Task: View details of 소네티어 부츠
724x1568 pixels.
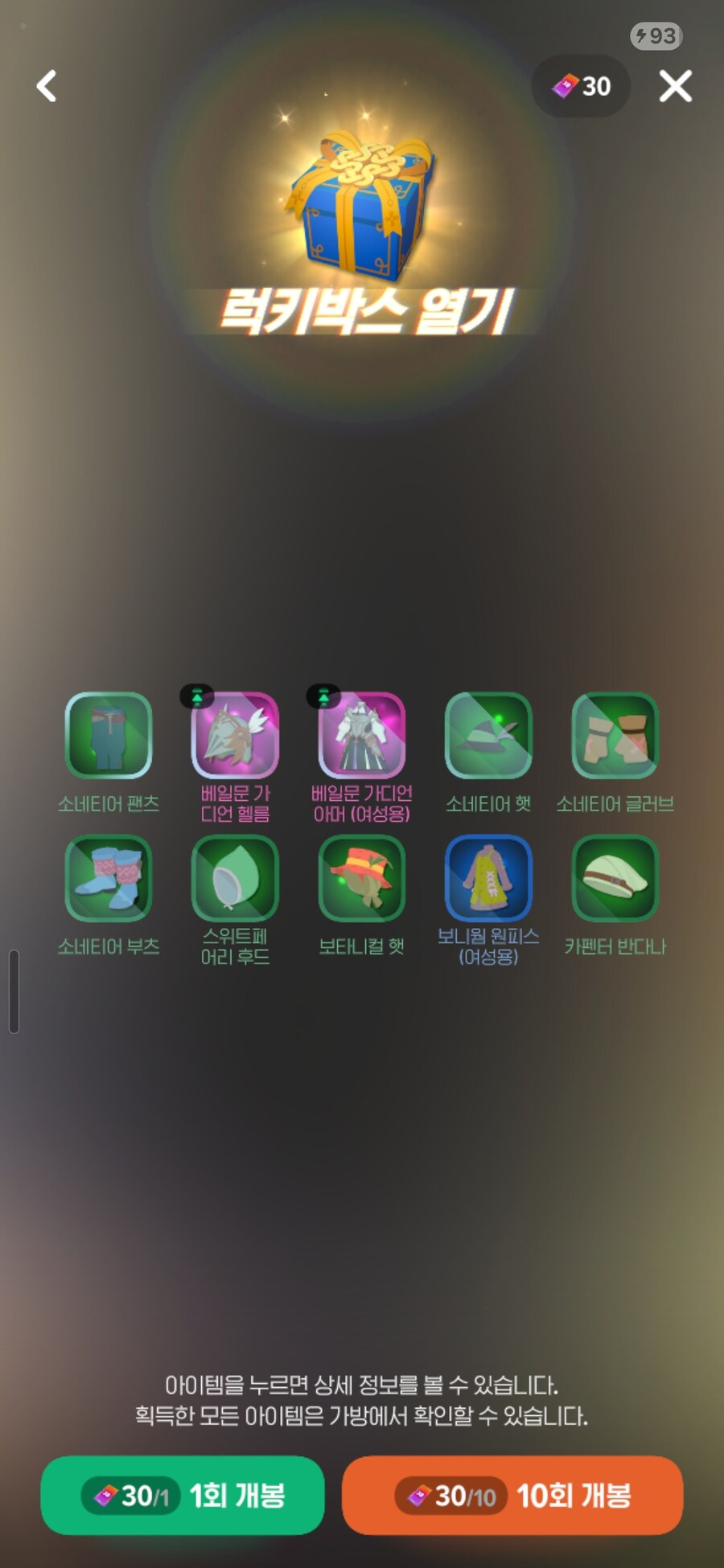Action: [x=109, y=878]
